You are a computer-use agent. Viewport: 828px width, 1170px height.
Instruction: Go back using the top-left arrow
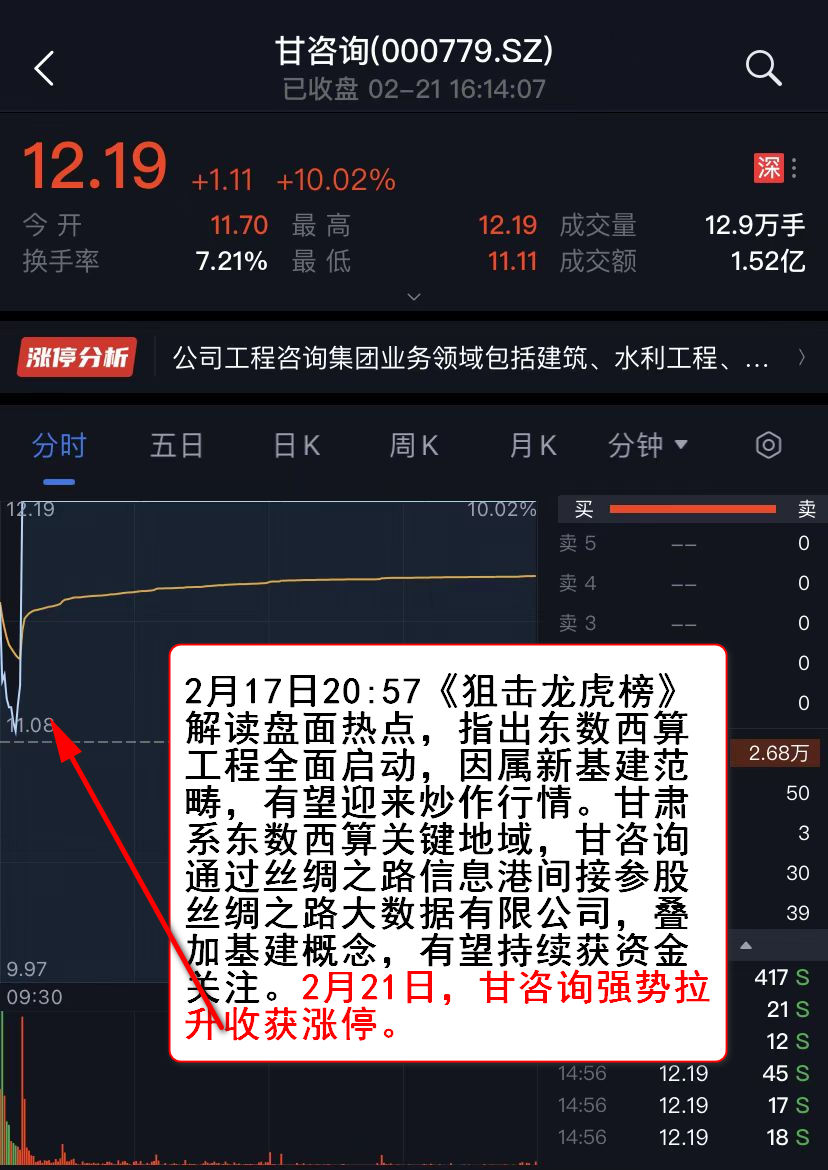tap(44, 69)
